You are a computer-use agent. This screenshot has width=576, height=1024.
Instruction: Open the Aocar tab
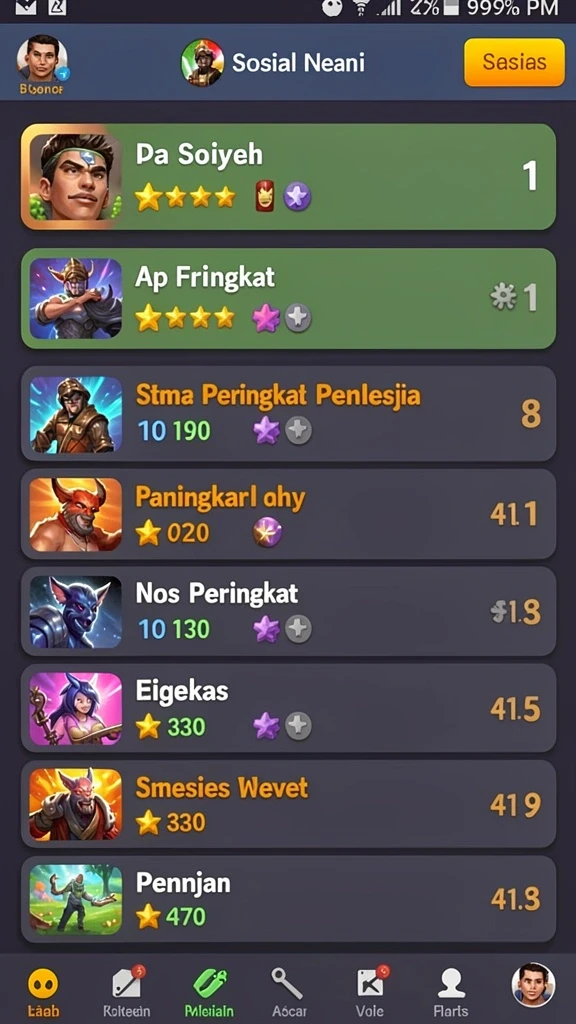pyautogui.click(x=289, y=992)
